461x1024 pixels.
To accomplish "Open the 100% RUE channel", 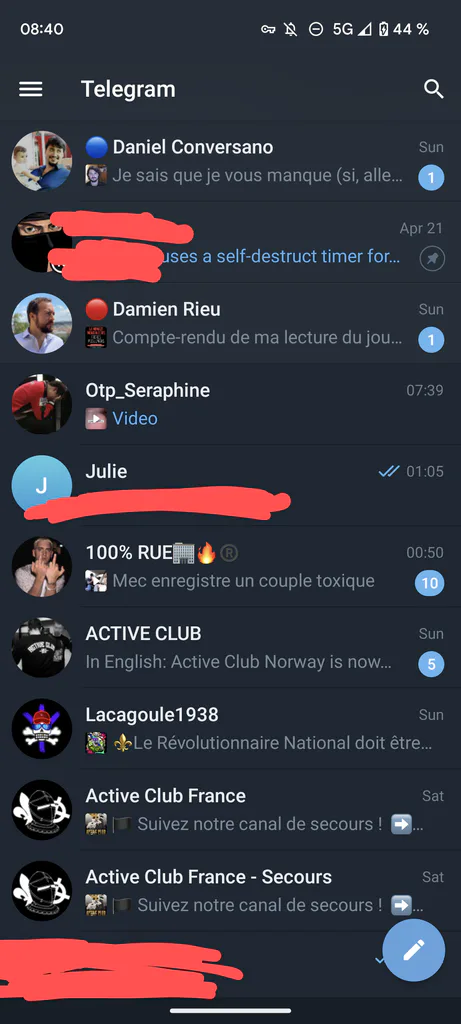I will pyautogui.click(x=230, y=566).
